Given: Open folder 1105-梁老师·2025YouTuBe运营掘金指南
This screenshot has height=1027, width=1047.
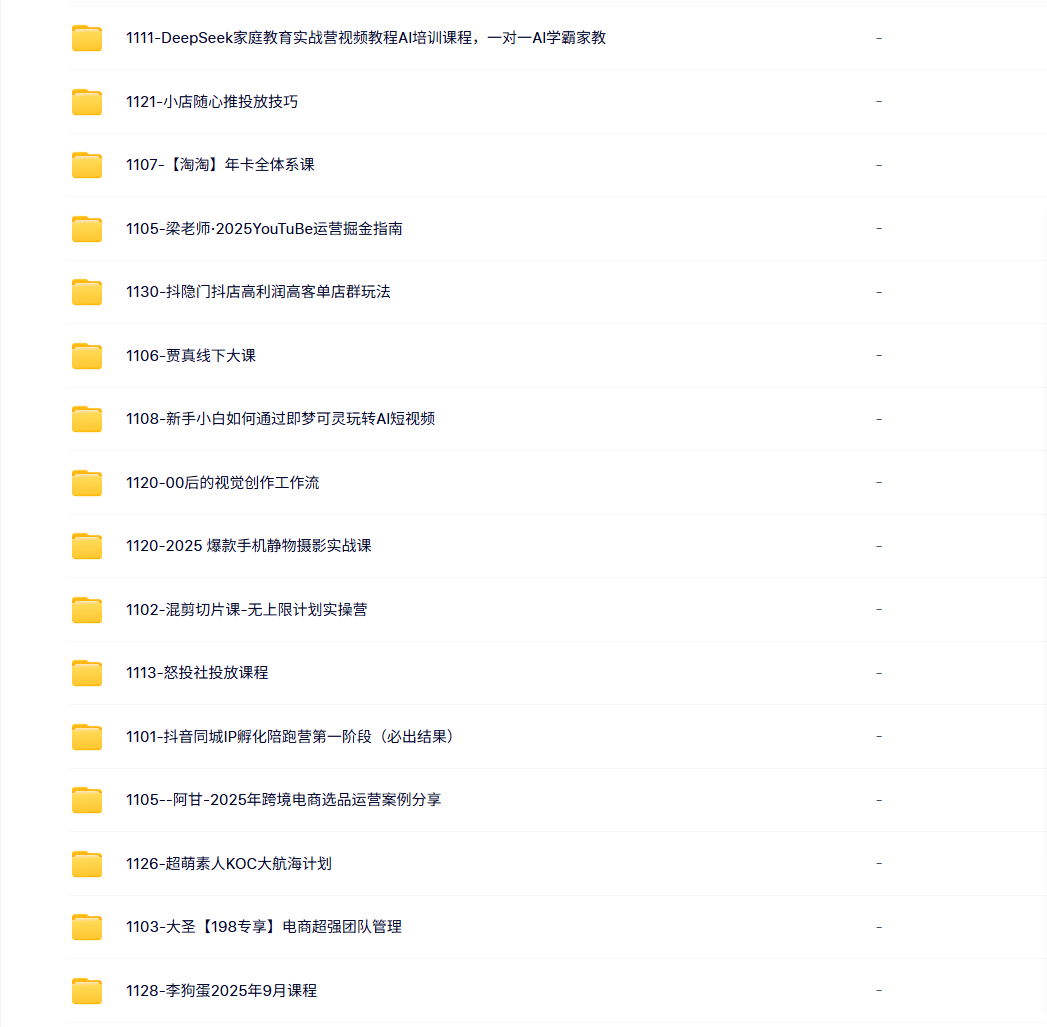Looking at the screenshot, I should click(264, 229).
